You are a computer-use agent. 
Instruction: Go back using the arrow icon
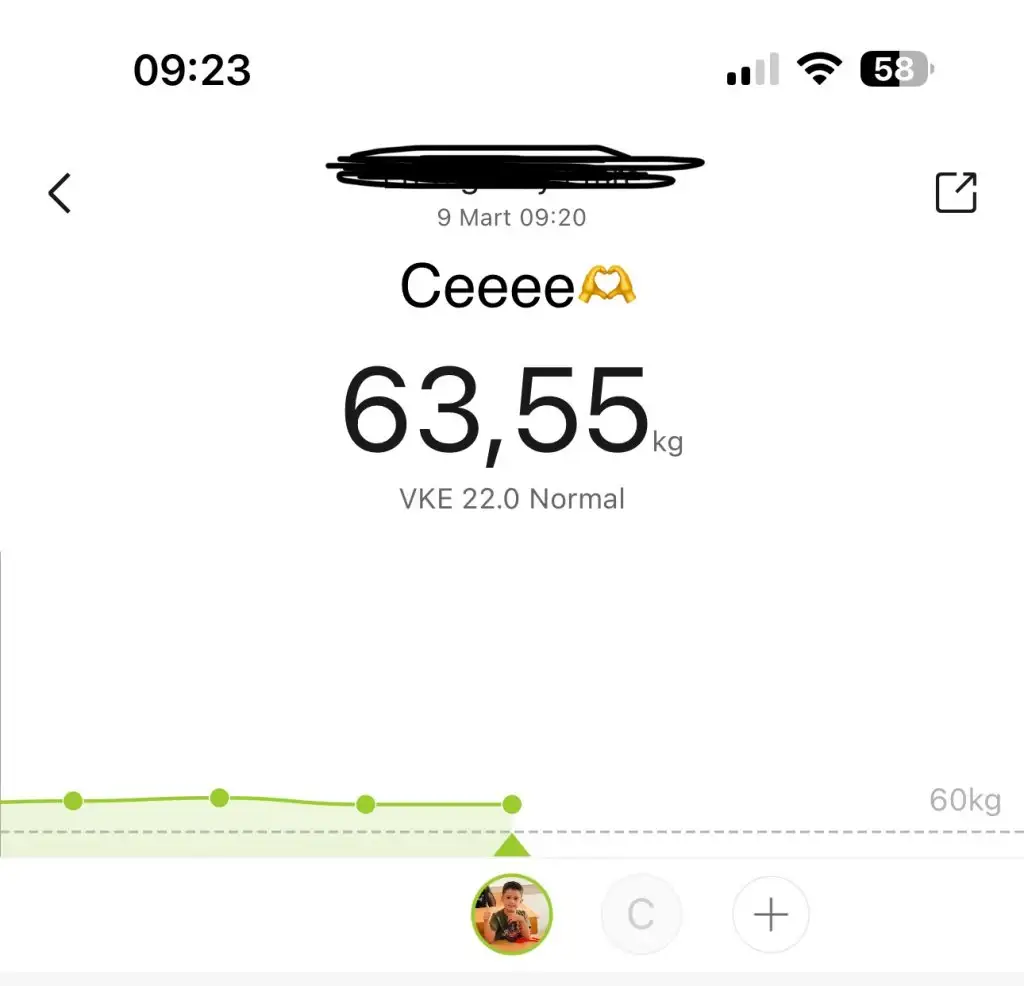[60, 193]
